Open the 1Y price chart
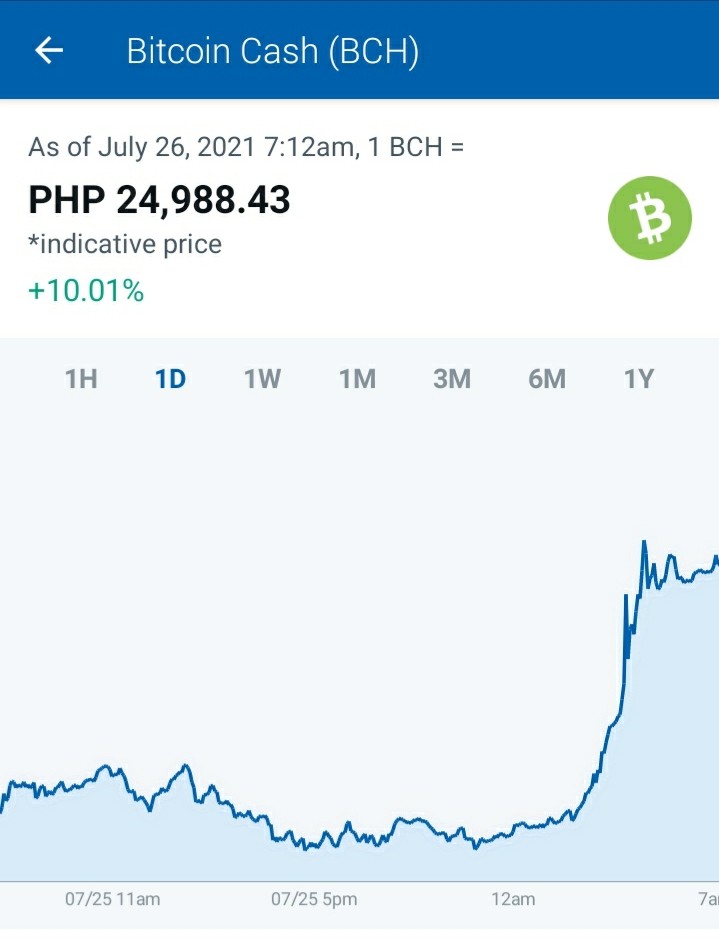The image size is (719, 938). pos(639,379)
